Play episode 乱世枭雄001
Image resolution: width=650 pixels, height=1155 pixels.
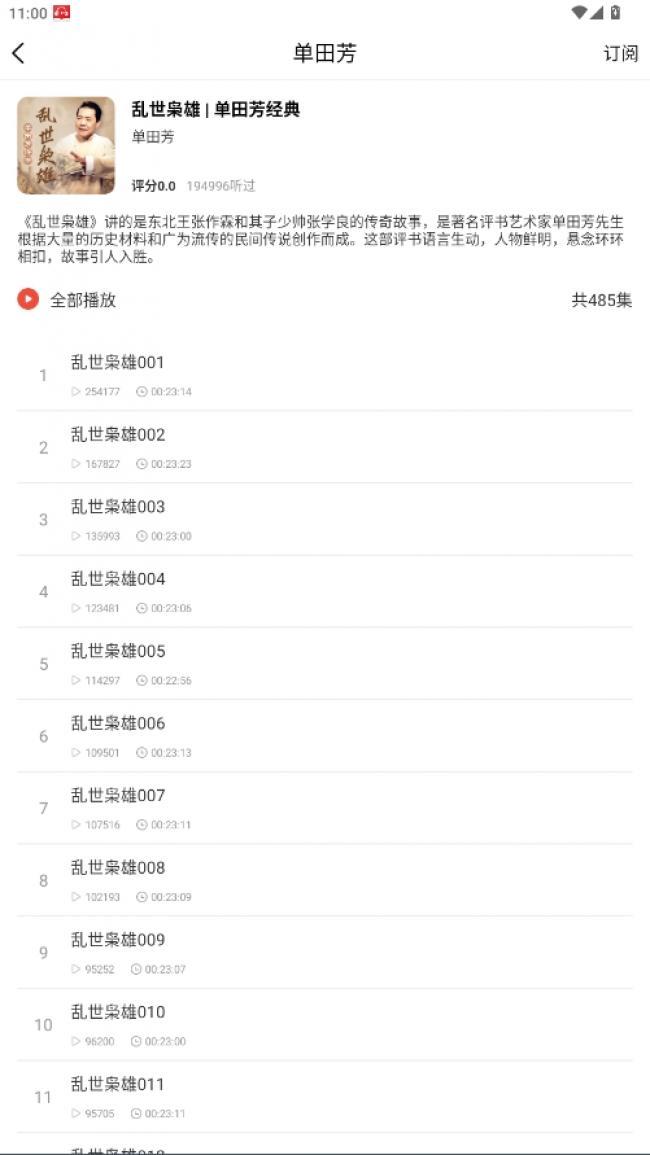coord(325,375)
